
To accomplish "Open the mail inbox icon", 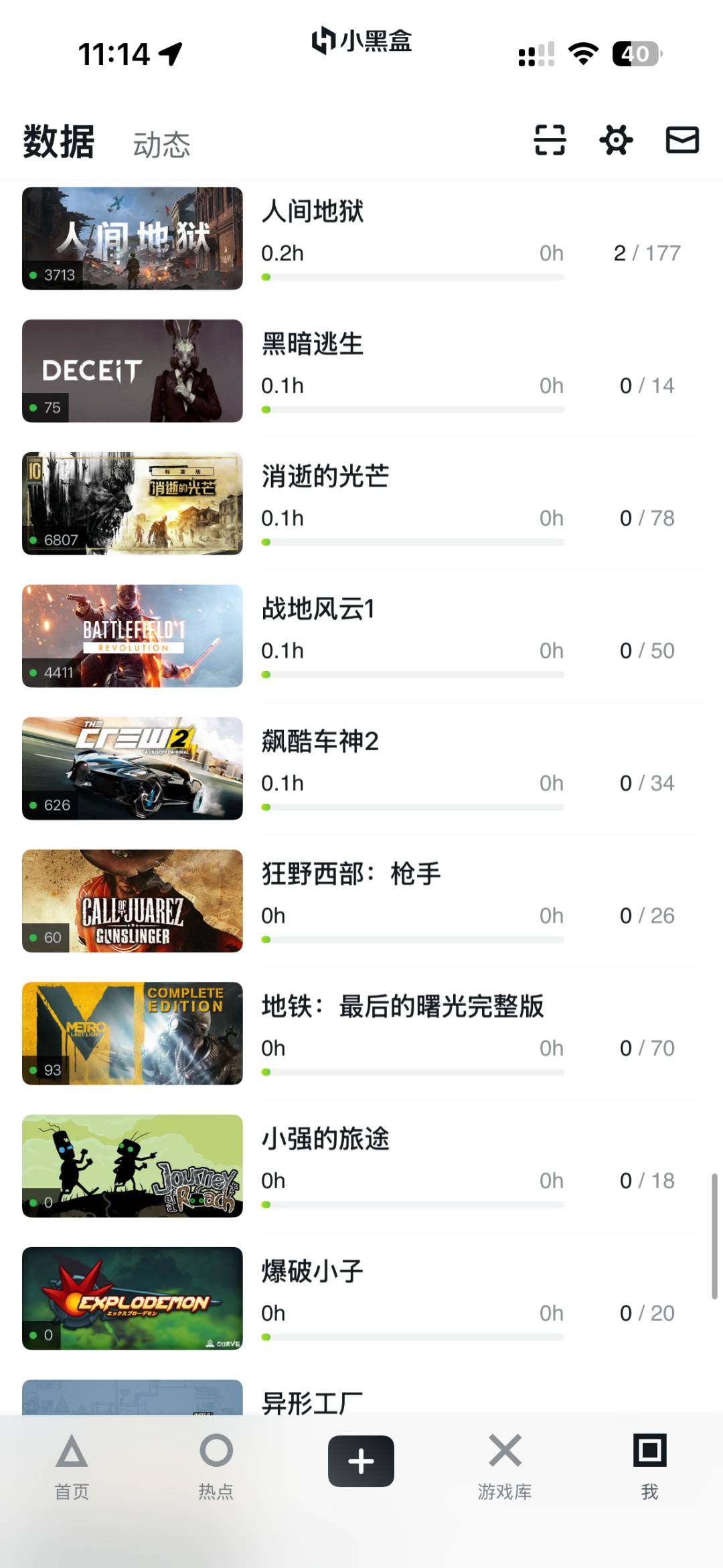I will (x=682, y=141).
